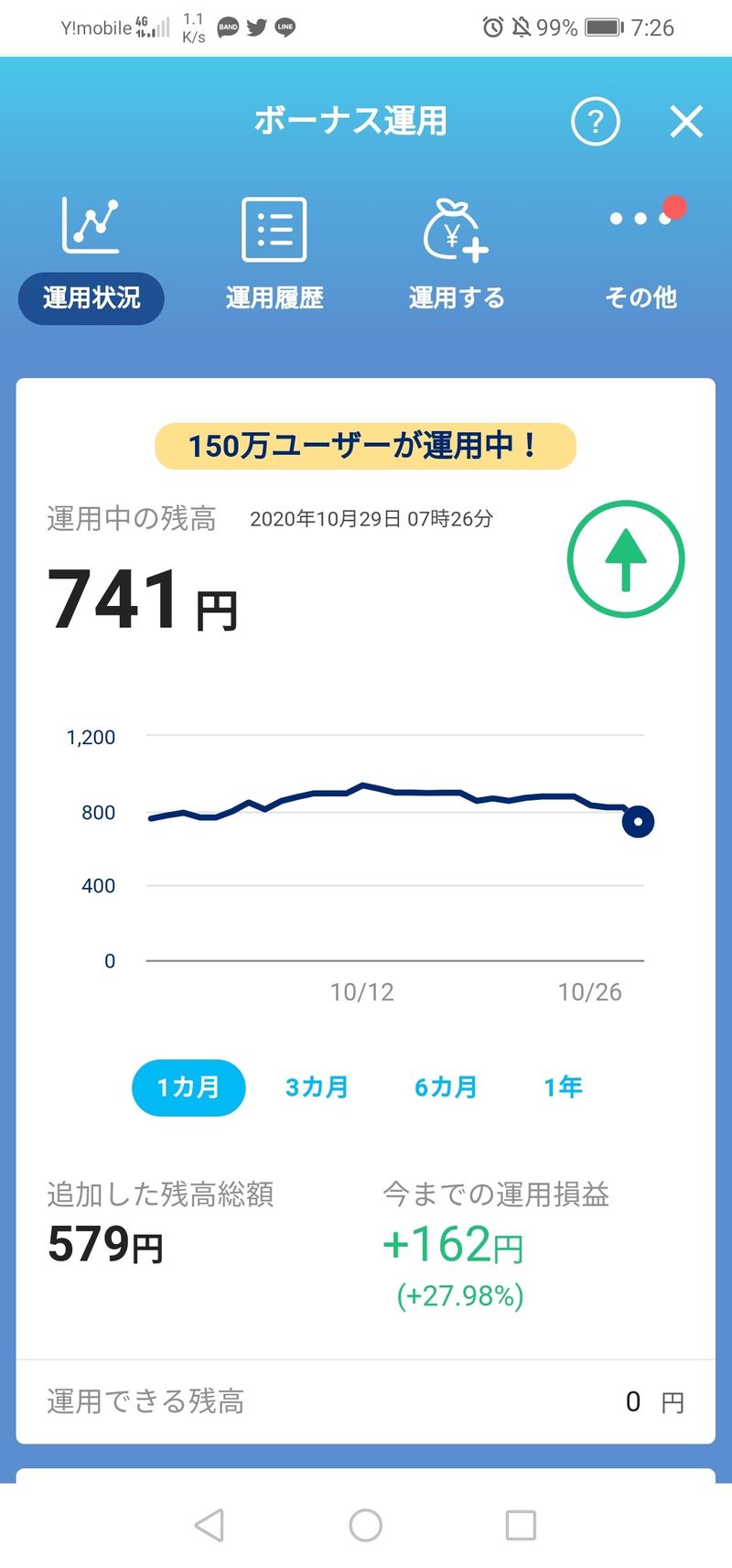Go back with the system back button

tap(210, 1525)
